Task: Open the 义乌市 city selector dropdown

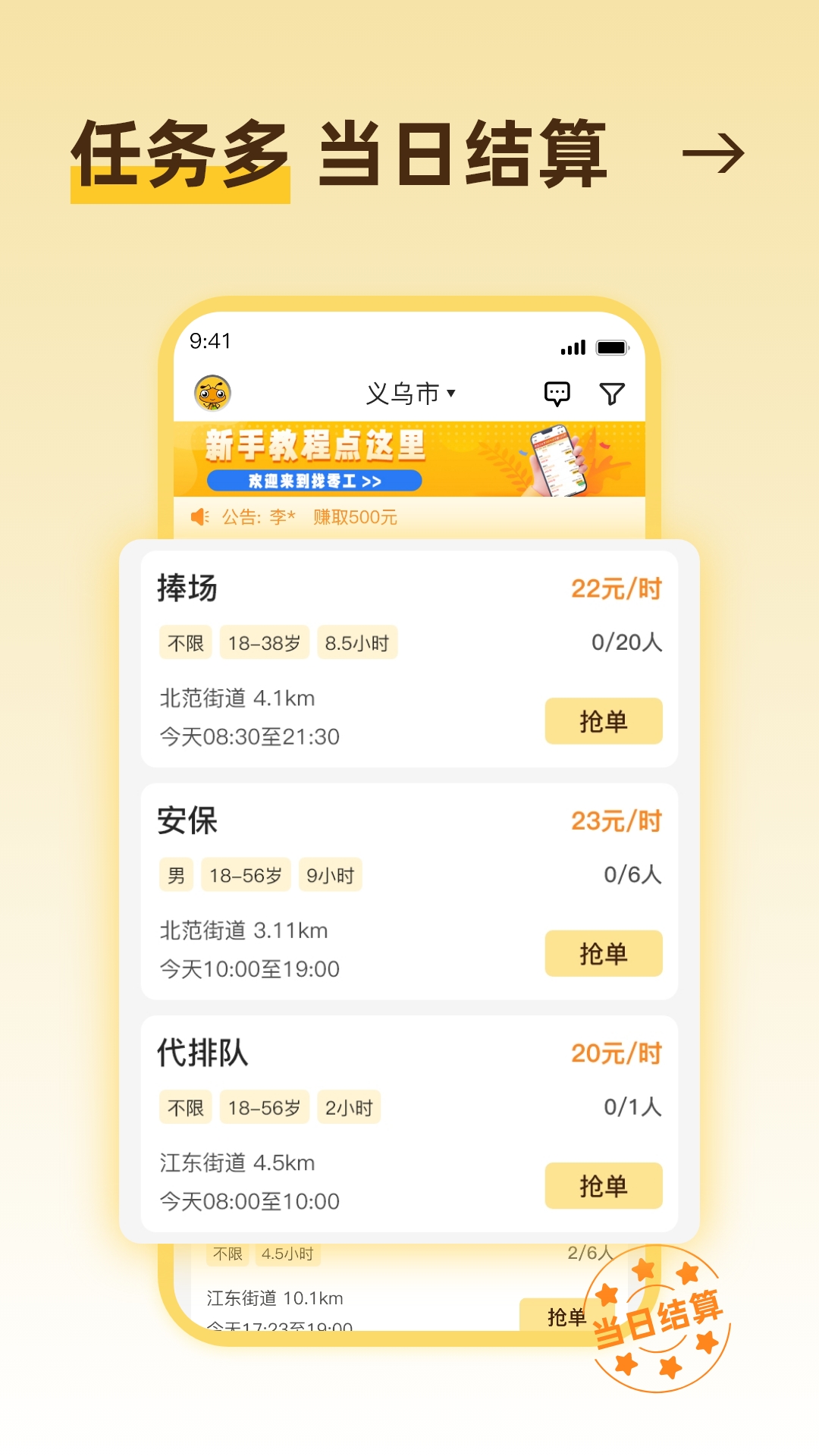Action: point(409,392)
